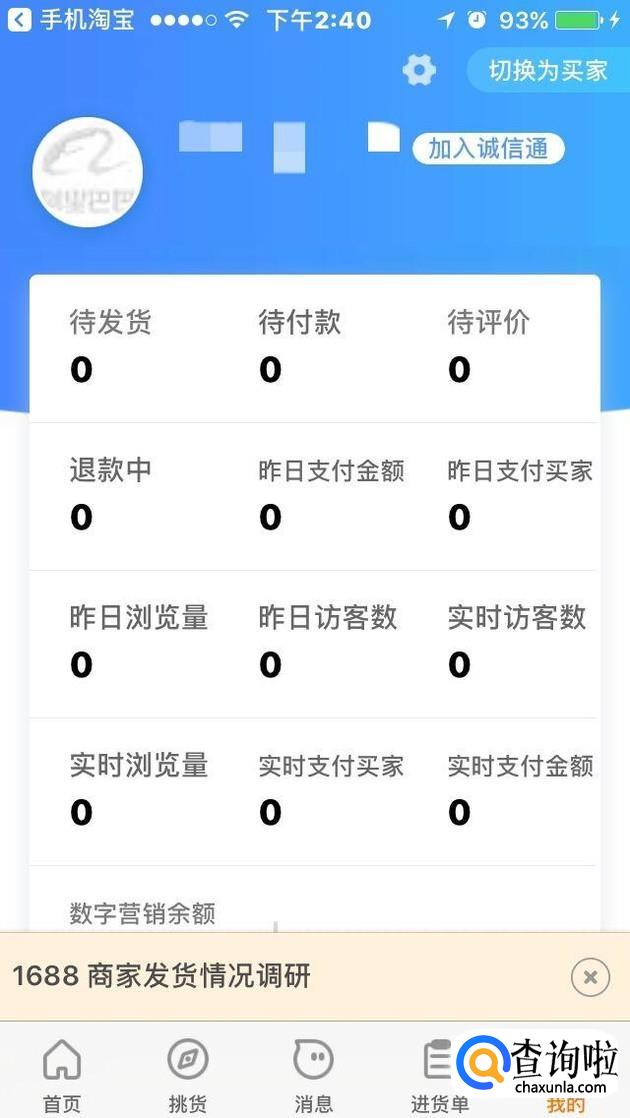Switch to the 首页 tab
630x1118 pixels.
click(x=62, y=1074)
